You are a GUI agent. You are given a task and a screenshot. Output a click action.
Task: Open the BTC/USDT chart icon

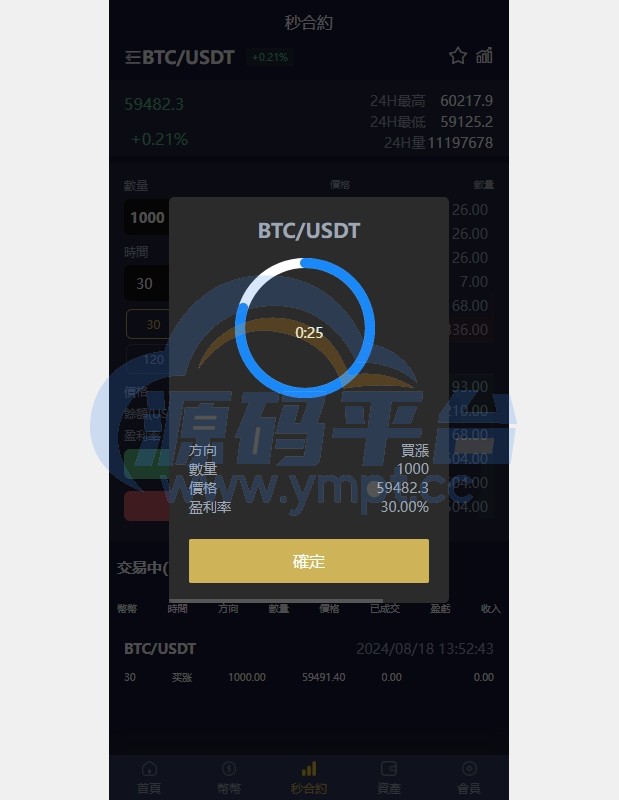pyautogui.click(x=485, y=56)
